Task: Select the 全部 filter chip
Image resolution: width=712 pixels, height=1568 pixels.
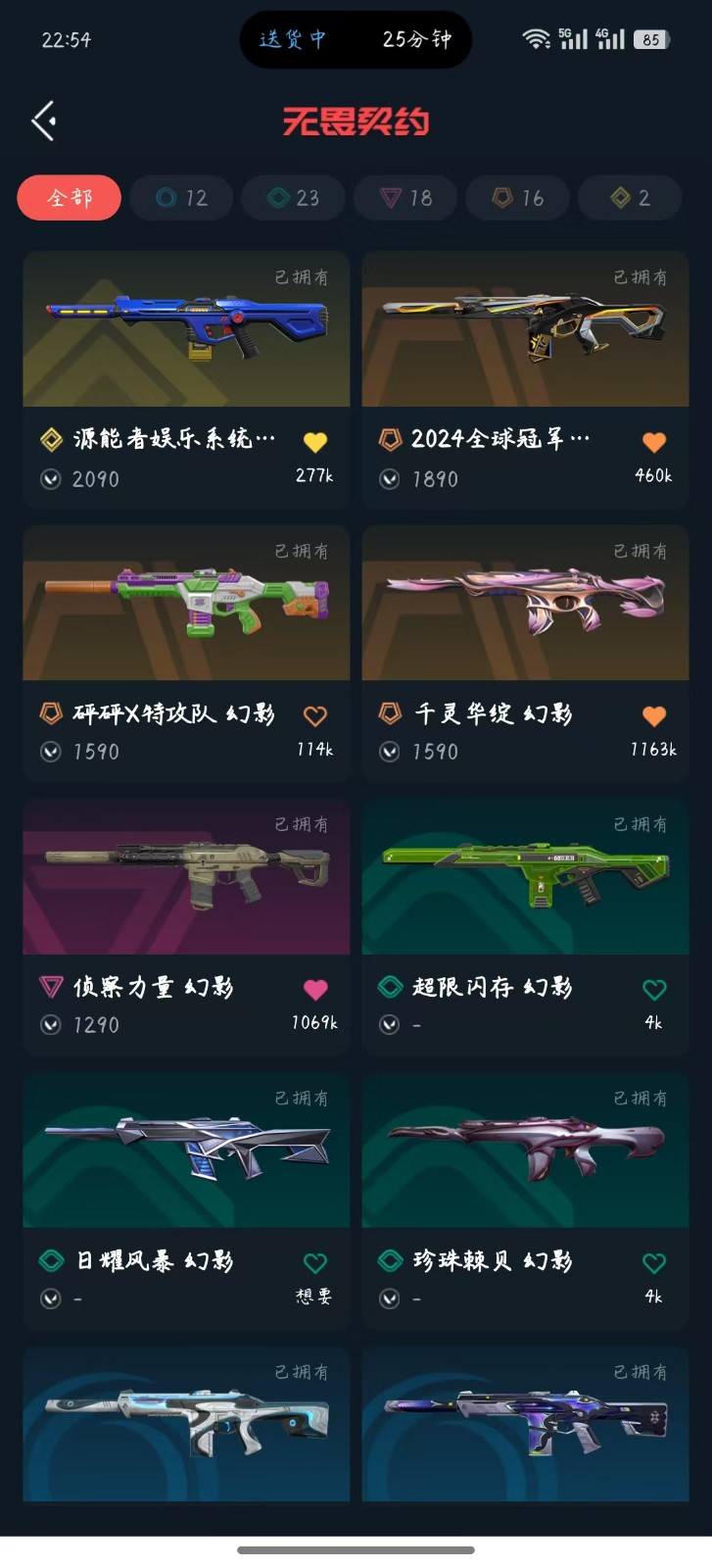Action: point(70,198)
